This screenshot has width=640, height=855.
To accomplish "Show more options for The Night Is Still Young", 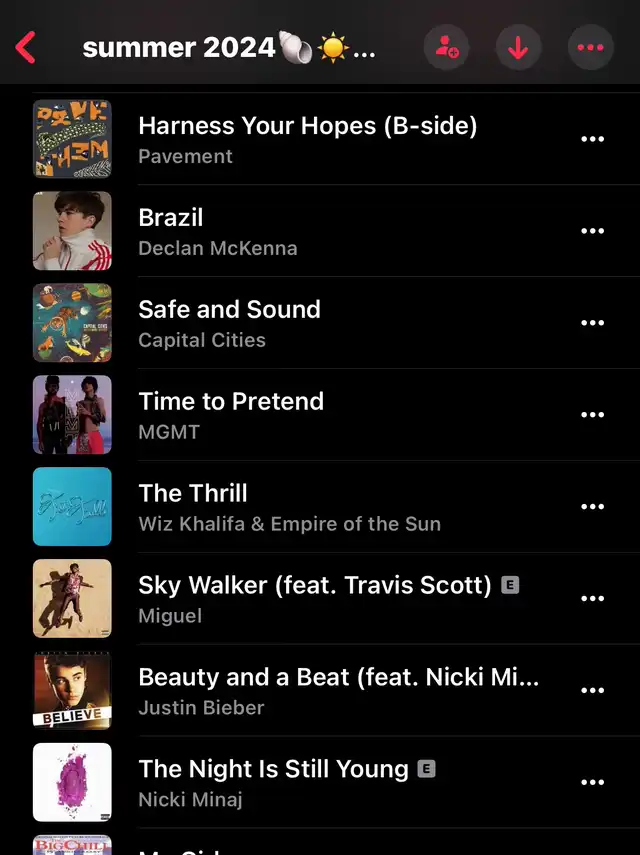I will [x=593, y=783].
